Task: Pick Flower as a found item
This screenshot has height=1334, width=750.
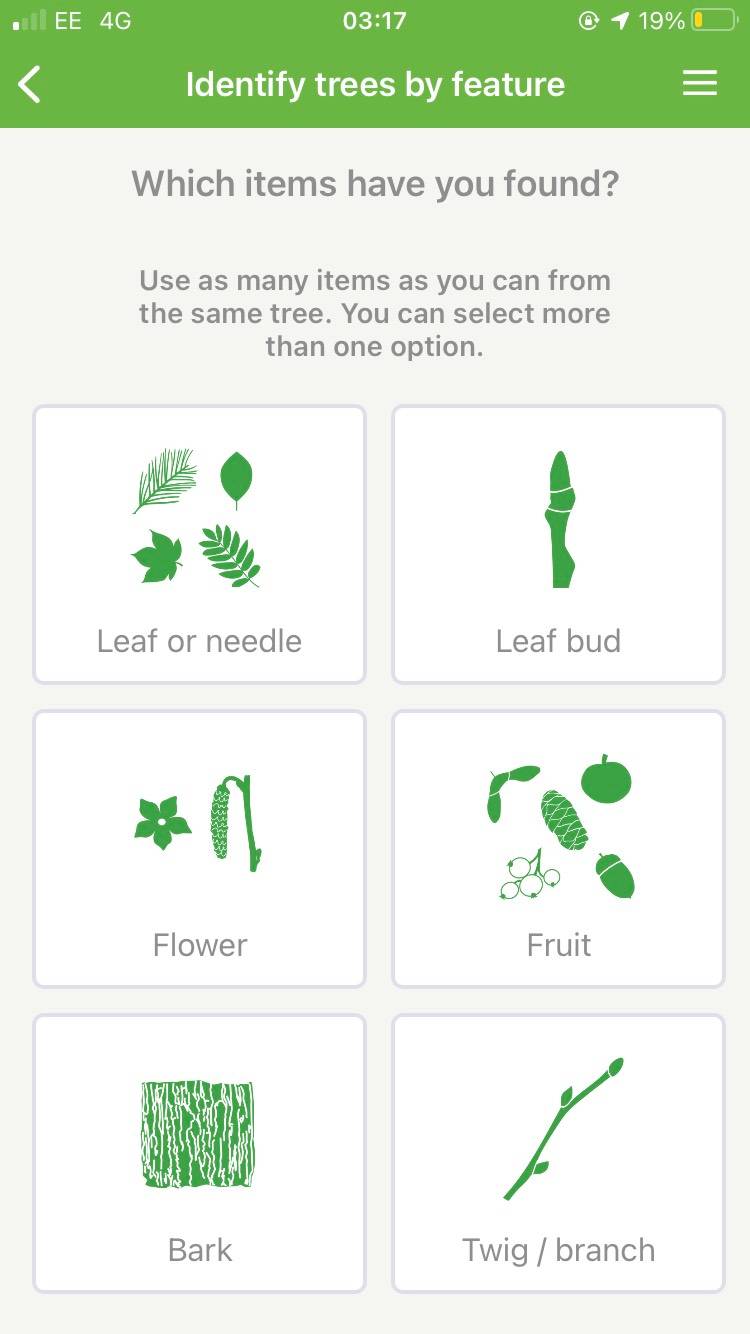Action: 200,849
